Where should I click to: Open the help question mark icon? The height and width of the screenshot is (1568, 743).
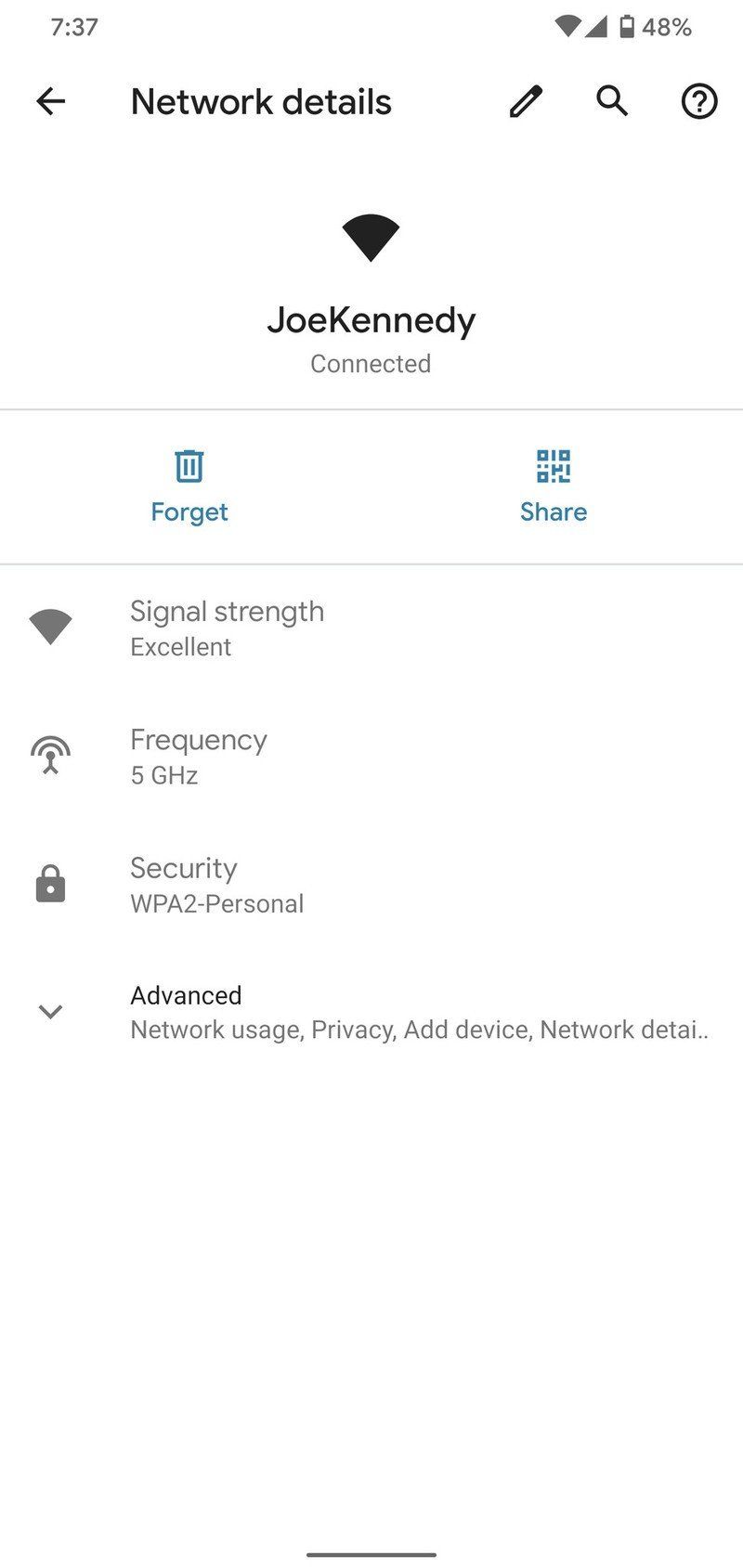pyautogui.click(x=697, y=101)
